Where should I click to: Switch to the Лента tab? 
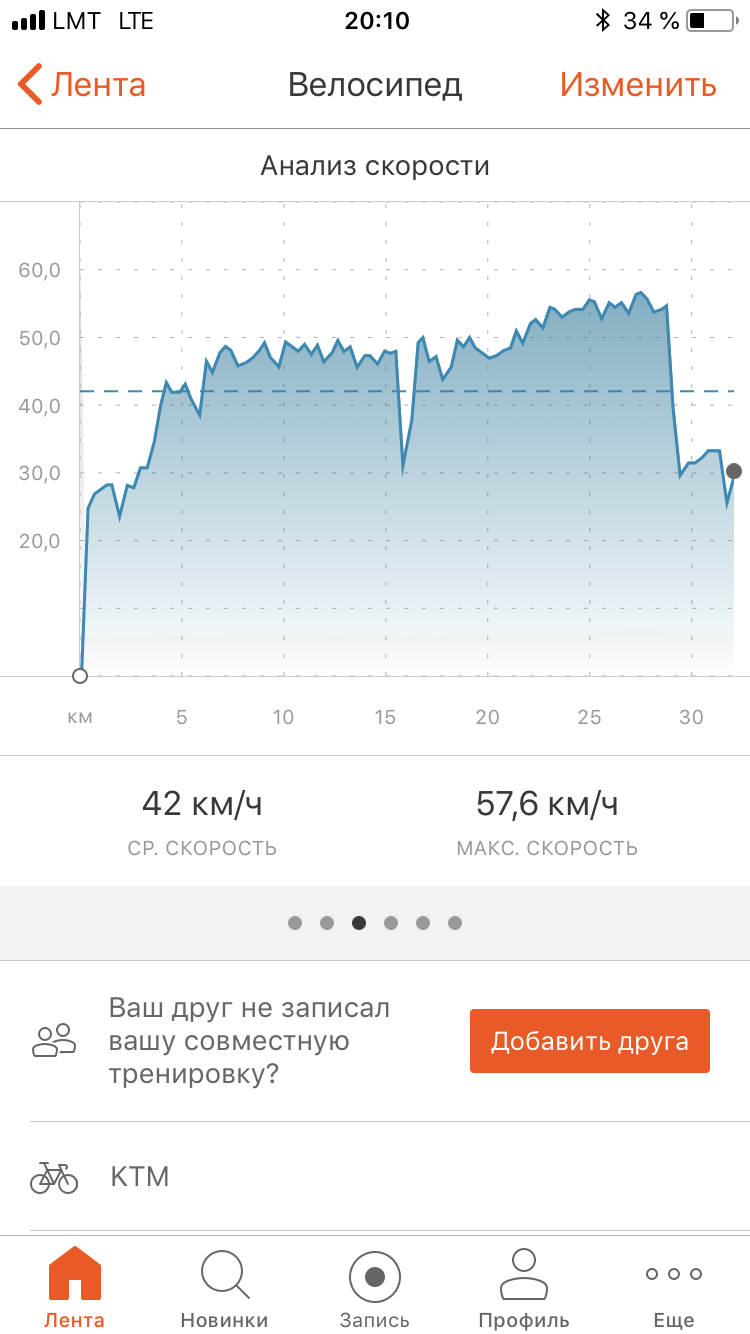74,1288
